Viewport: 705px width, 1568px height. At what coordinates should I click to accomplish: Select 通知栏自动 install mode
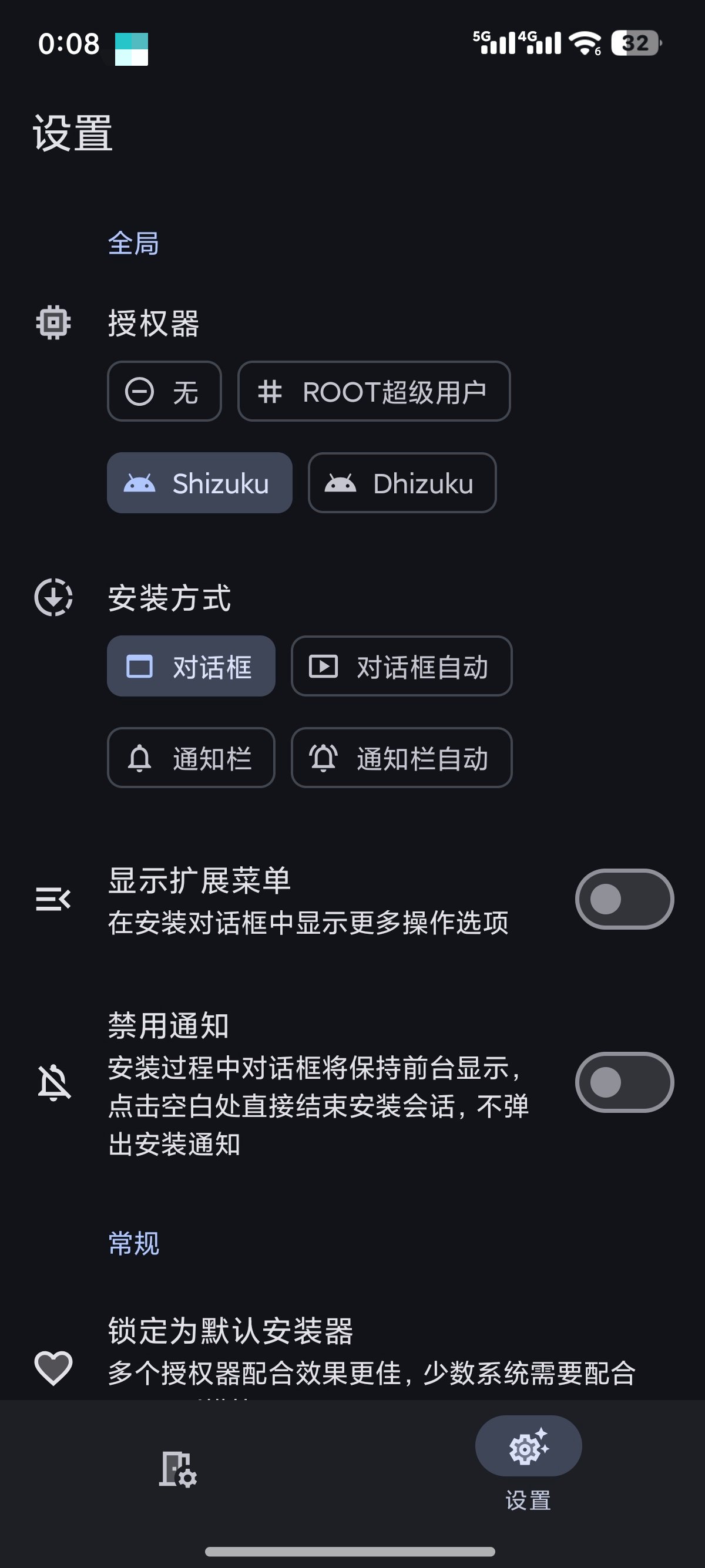coord(401,758)
